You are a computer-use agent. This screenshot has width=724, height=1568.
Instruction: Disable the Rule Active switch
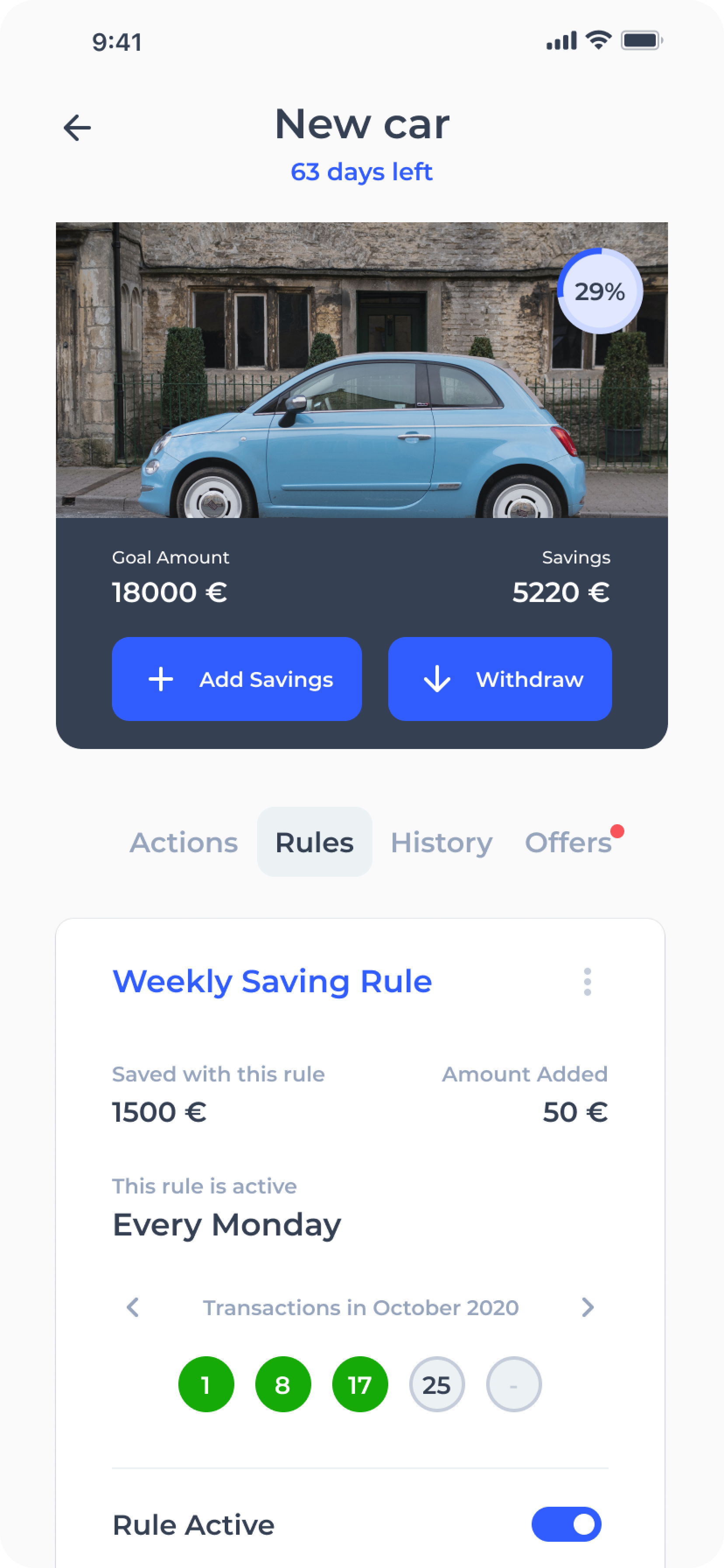567,1524
